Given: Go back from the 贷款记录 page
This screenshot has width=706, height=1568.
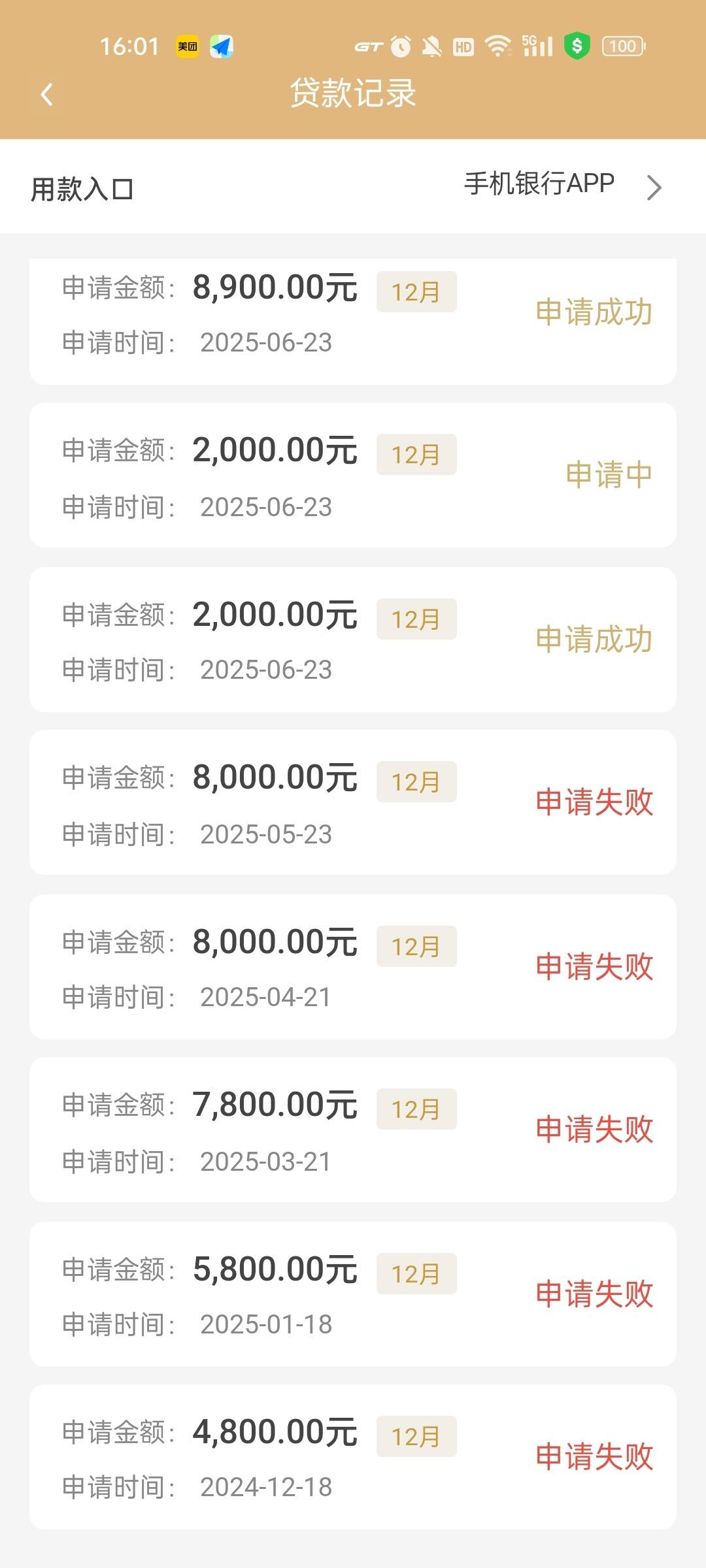Looking at the screenshot, I should click(46, 95).
